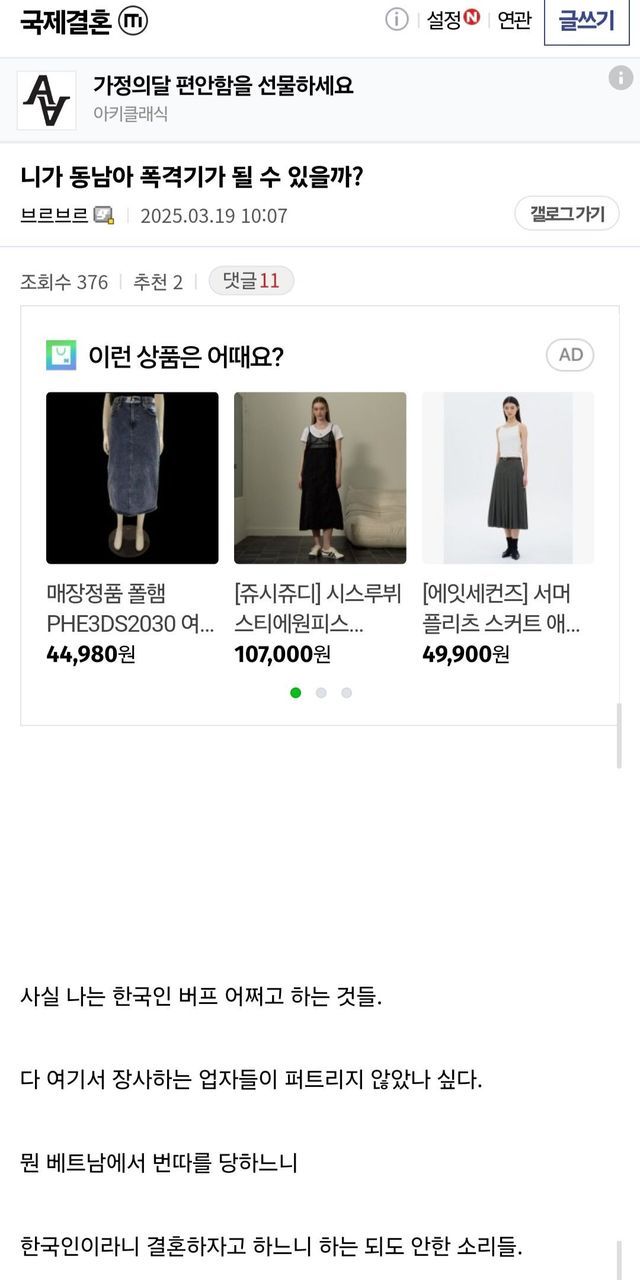Open author 브르브르's profile

pyautogui.click(x=55, y=215)
